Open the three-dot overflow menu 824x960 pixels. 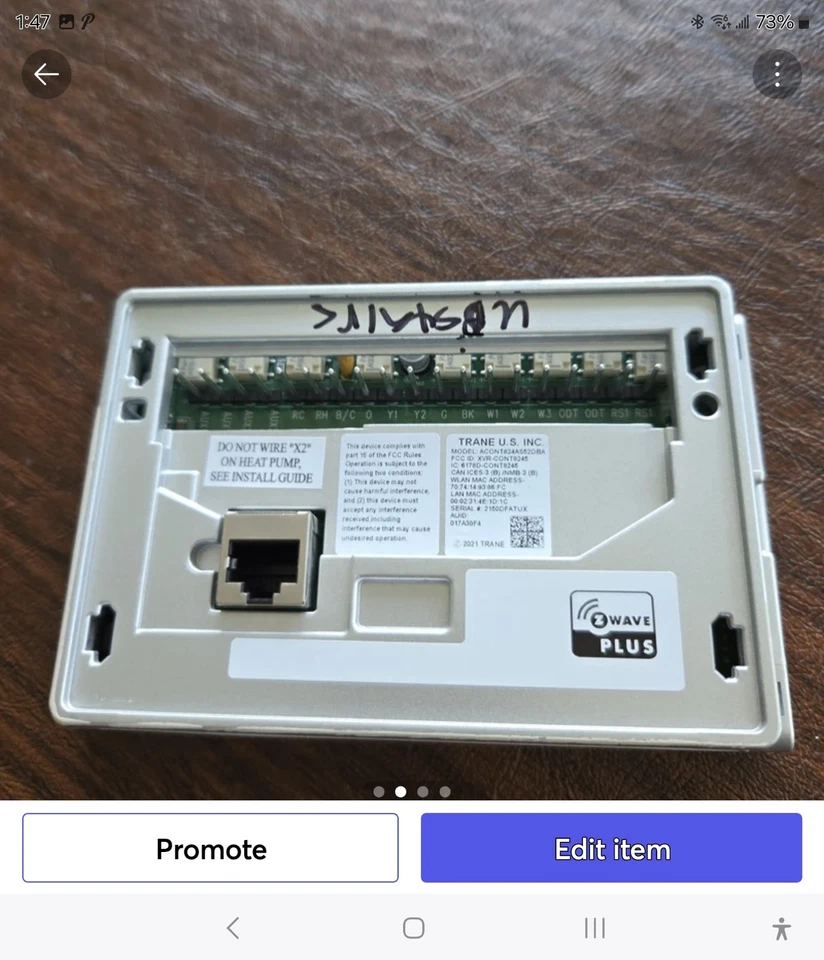(x=777, y=75)
